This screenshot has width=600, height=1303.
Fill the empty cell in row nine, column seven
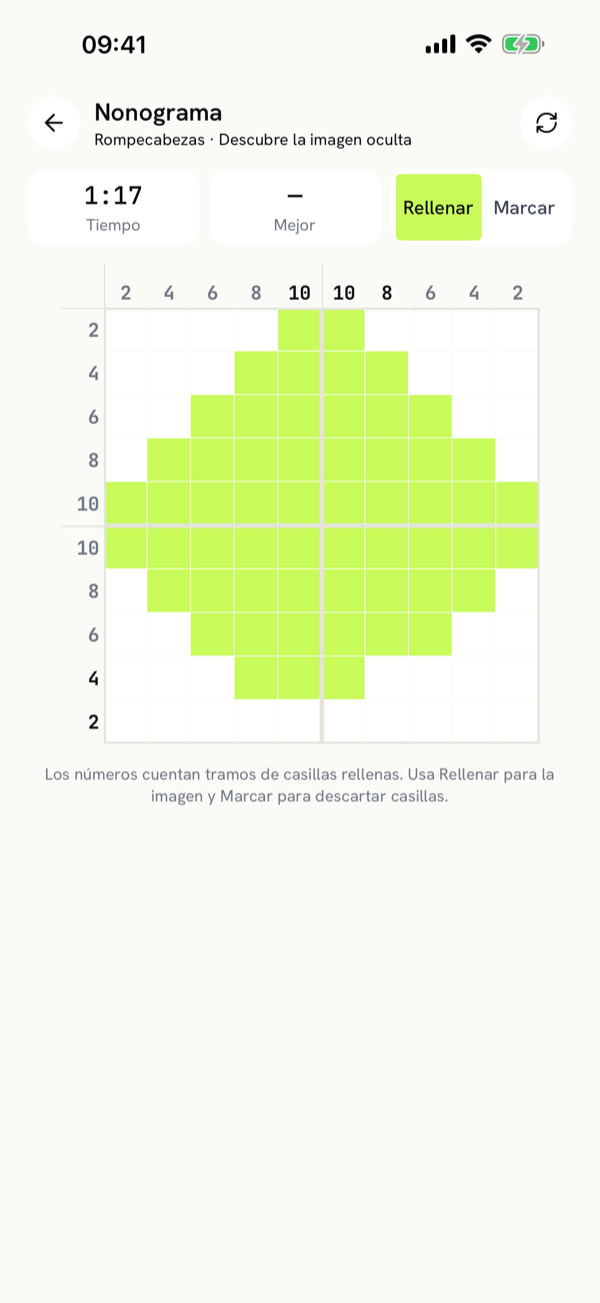(x=387, y=677)
